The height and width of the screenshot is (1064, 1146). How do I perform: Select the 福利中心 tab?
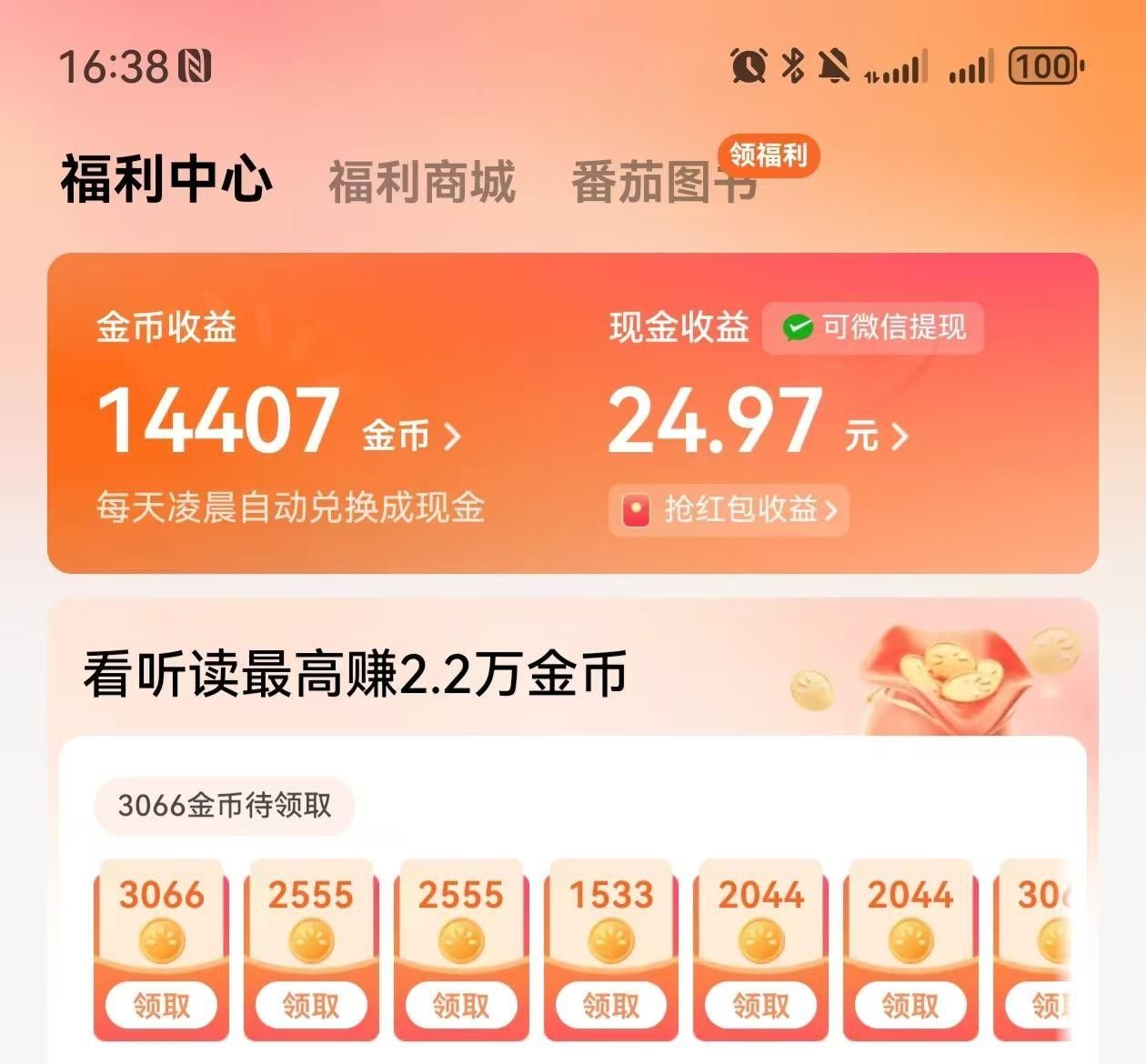(x=166, y=179)
